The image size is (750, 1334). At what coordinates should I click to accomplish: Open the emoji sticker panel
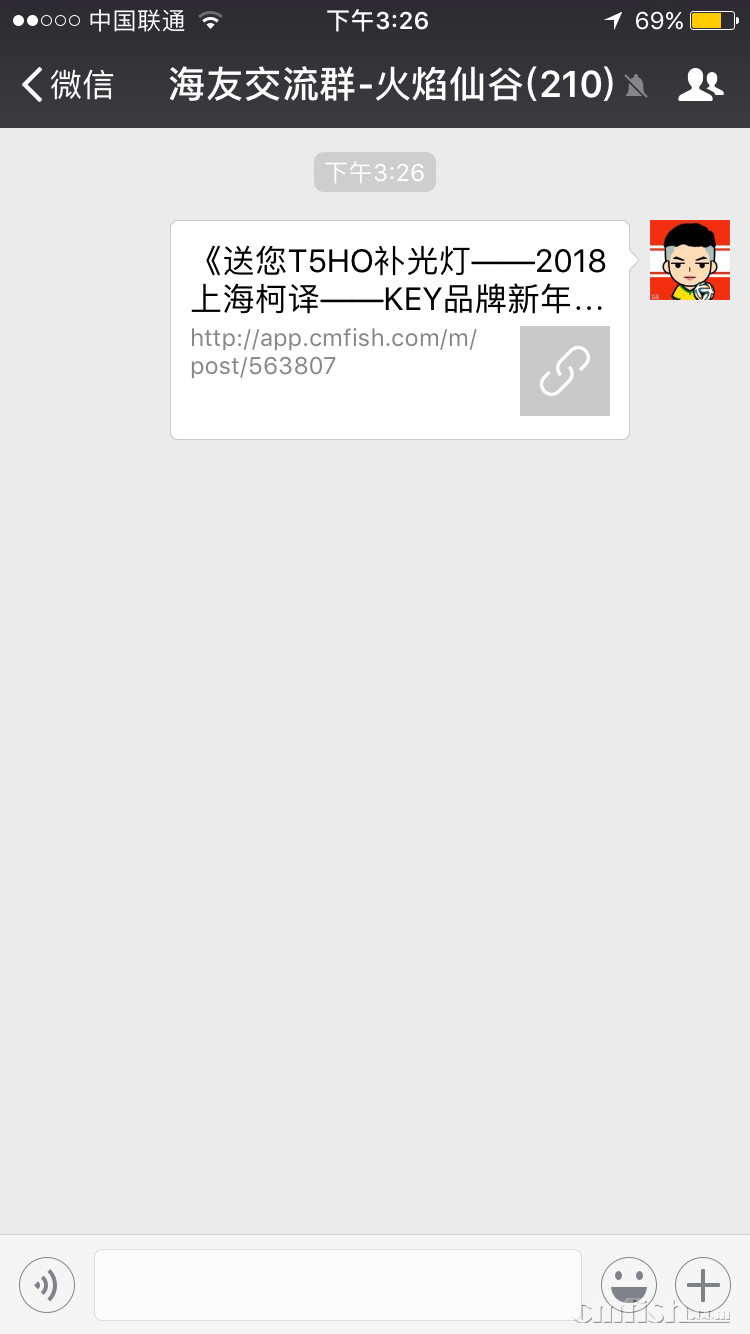pyautogui.click(x=628, y=1285)
